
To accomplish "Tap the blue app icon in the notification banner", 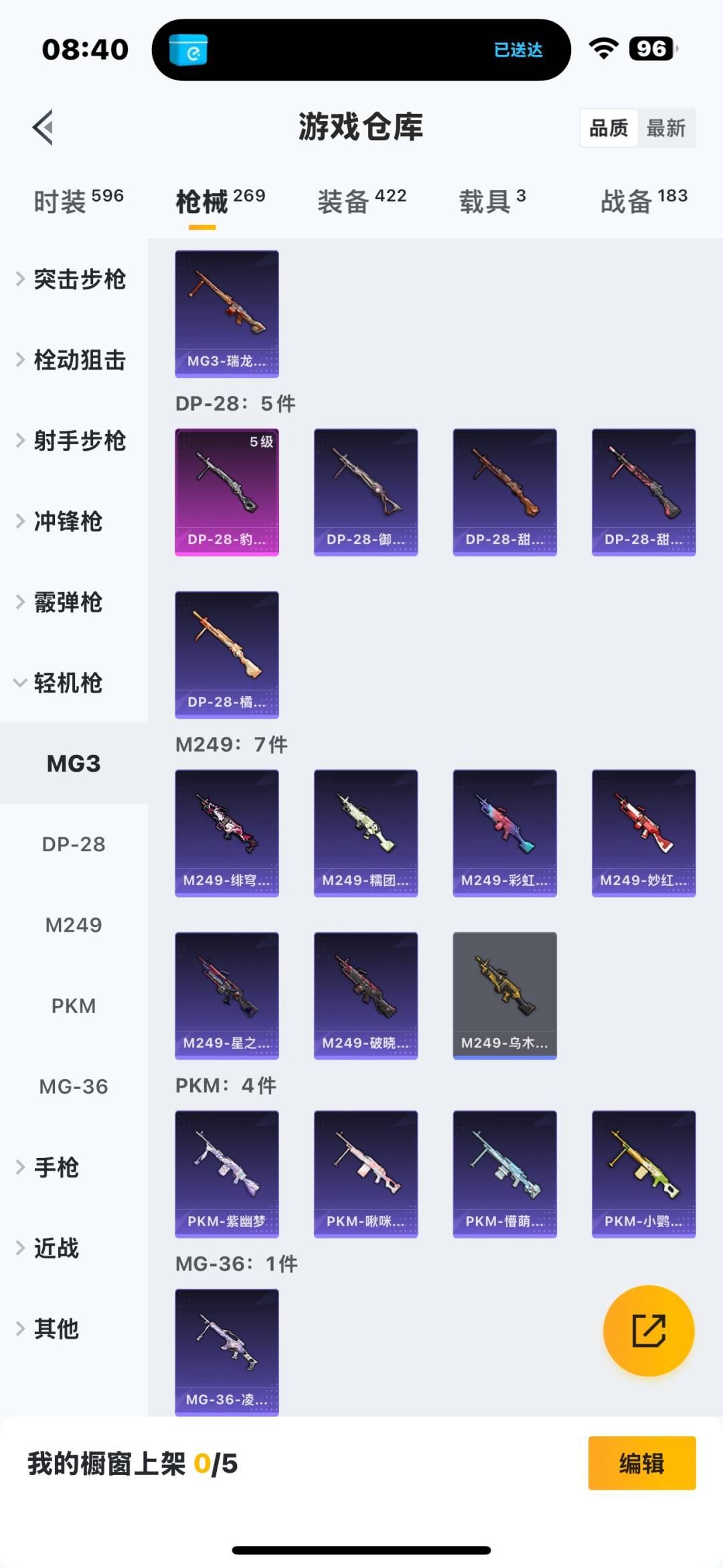I will [x=189, y=48].
